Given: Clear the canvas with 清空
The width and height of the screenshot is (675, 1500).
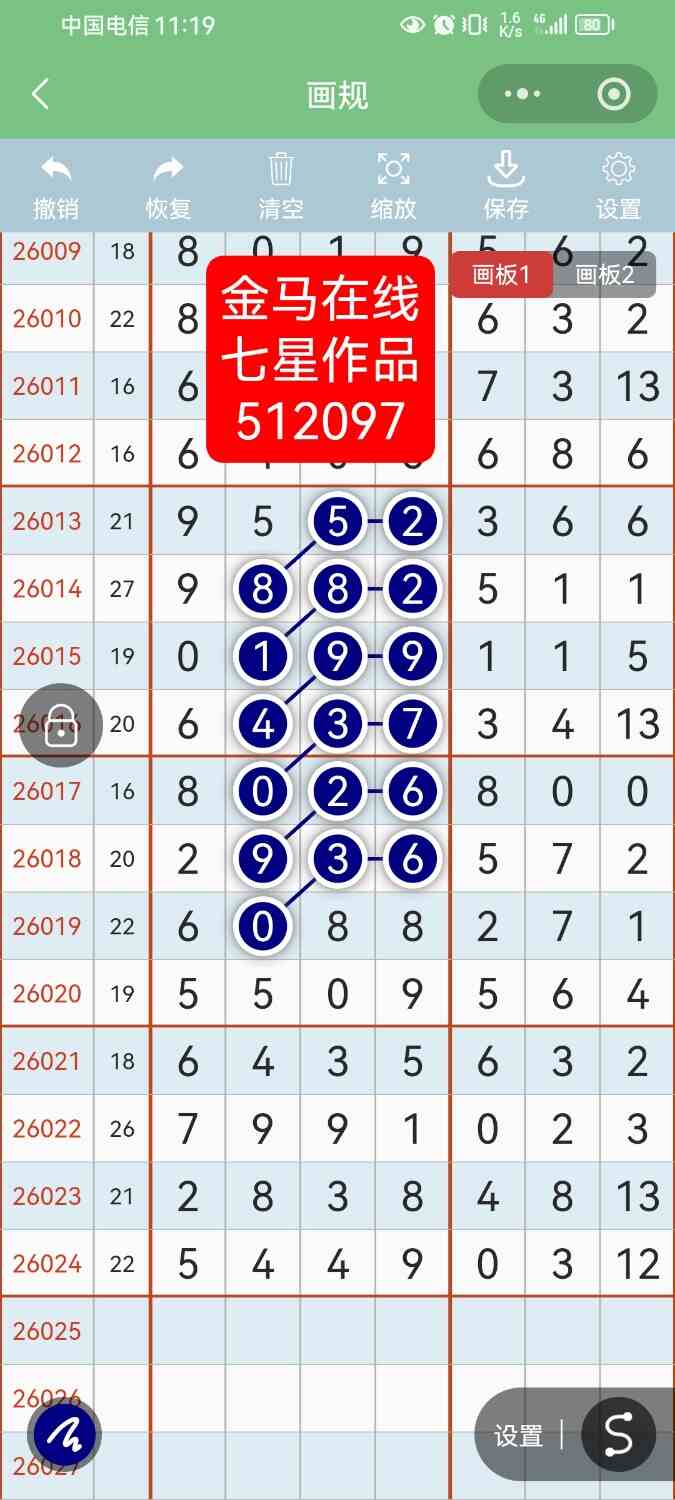Looking at the screenshot, I should tap(281, 187).
